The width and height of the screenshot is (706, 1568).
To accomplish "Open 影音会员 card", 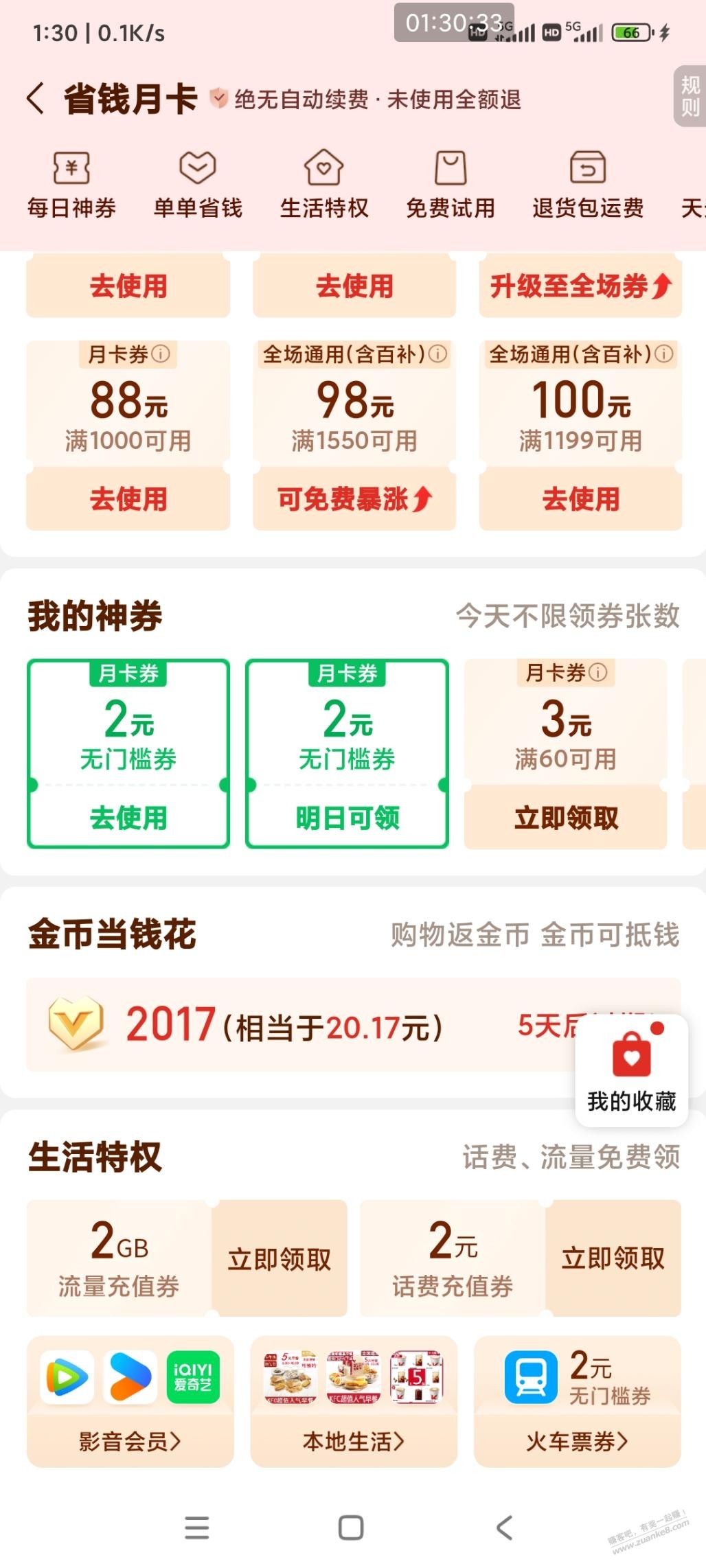I will 130,1441.
